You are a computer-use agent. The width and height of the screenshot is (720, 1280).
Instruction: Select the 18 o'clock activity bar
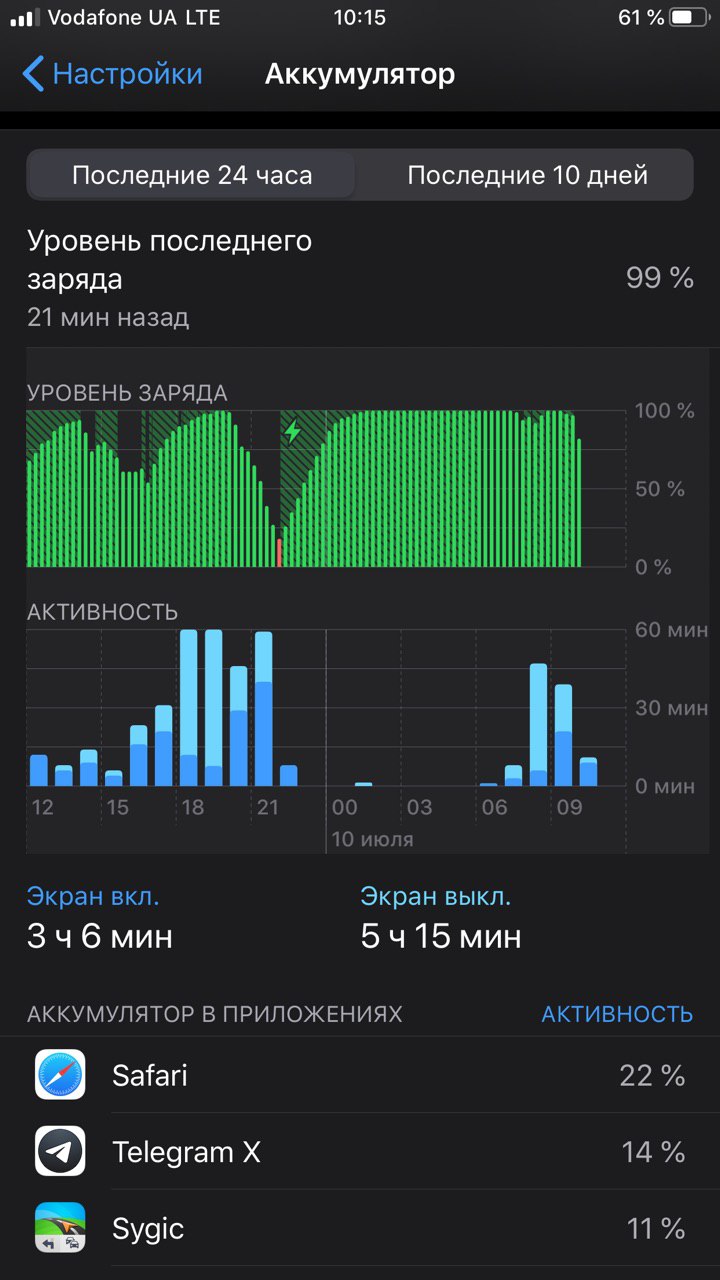pyautogui.click(x=188, y=708)
